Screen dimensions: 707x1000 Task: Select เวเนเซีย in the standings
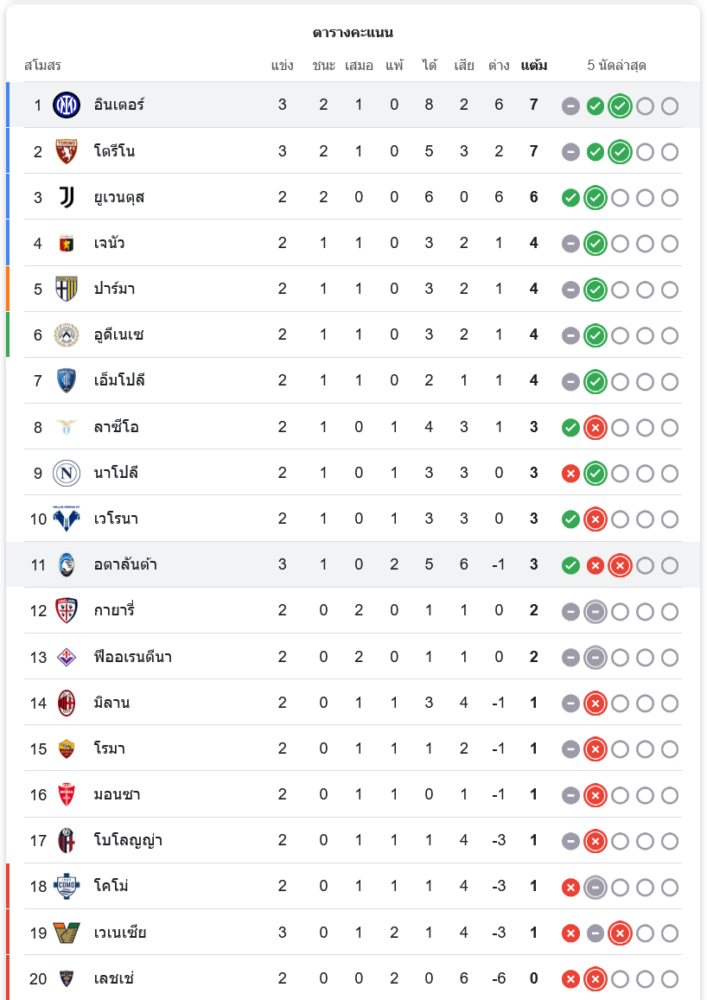coord(120,933)
